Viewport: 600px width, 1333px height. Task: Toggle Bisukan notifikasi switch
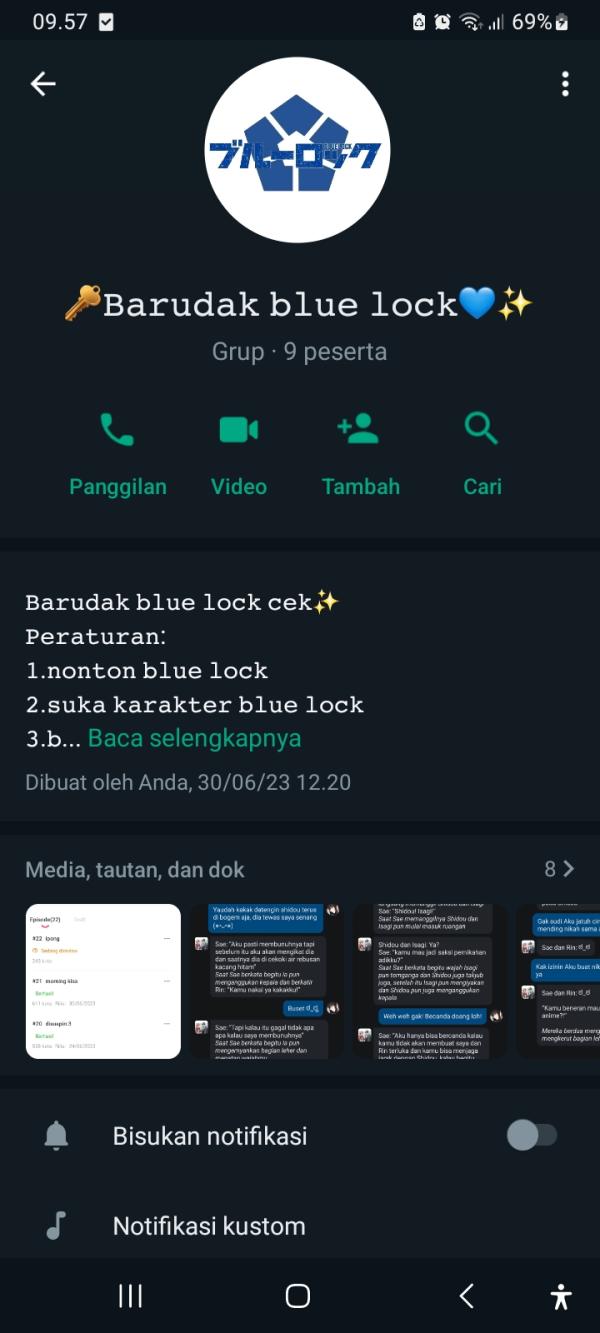click(x=531, y=1135)
